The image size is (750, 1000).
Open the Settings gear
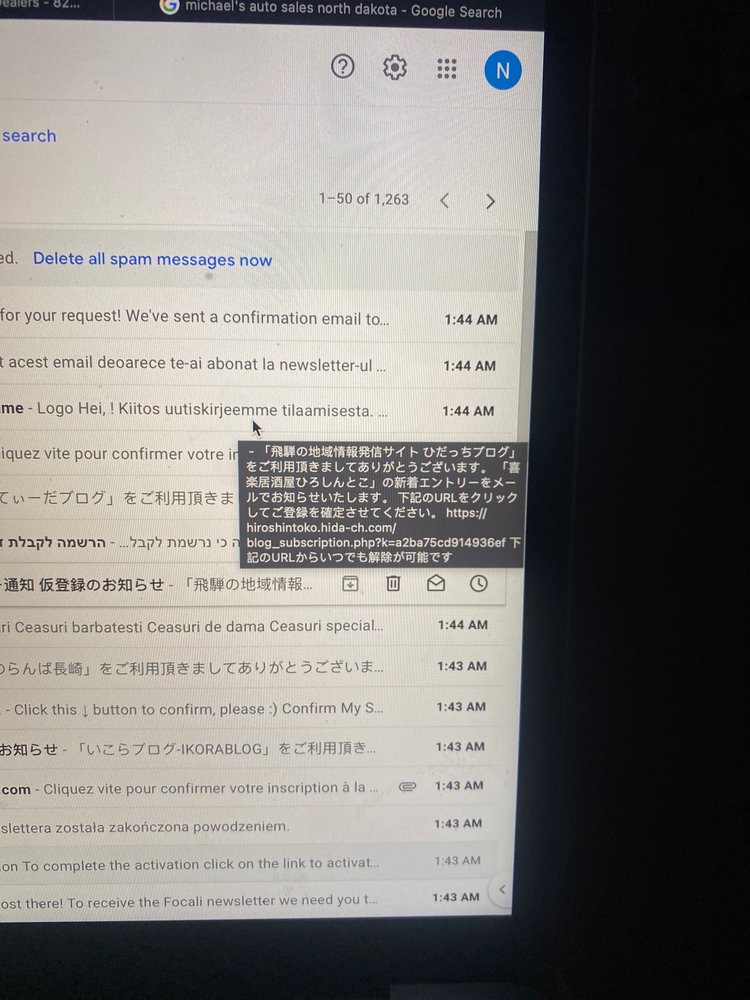[x=395, y=67]
